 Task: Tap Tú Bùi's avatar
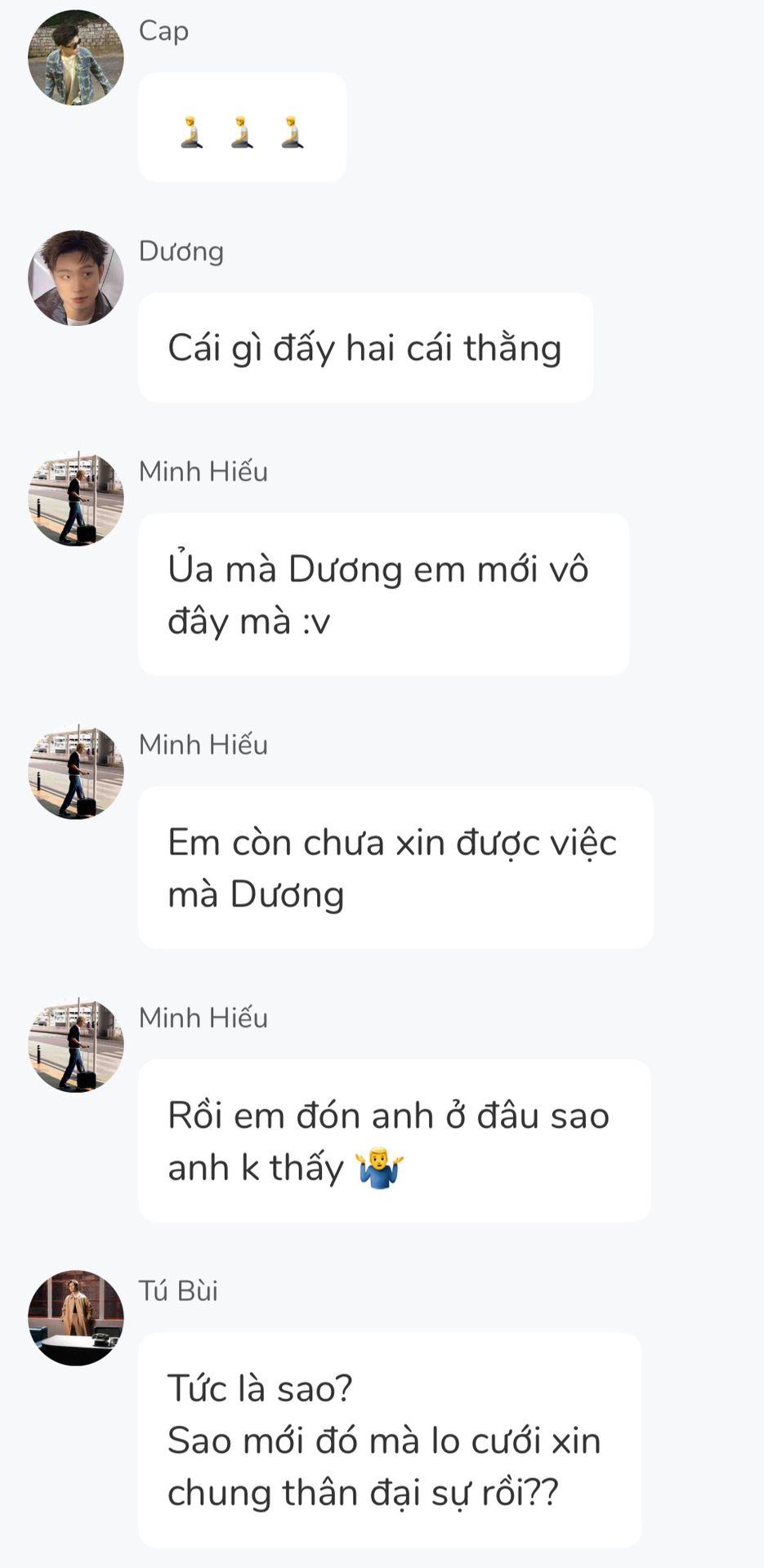click(75, 1317)
